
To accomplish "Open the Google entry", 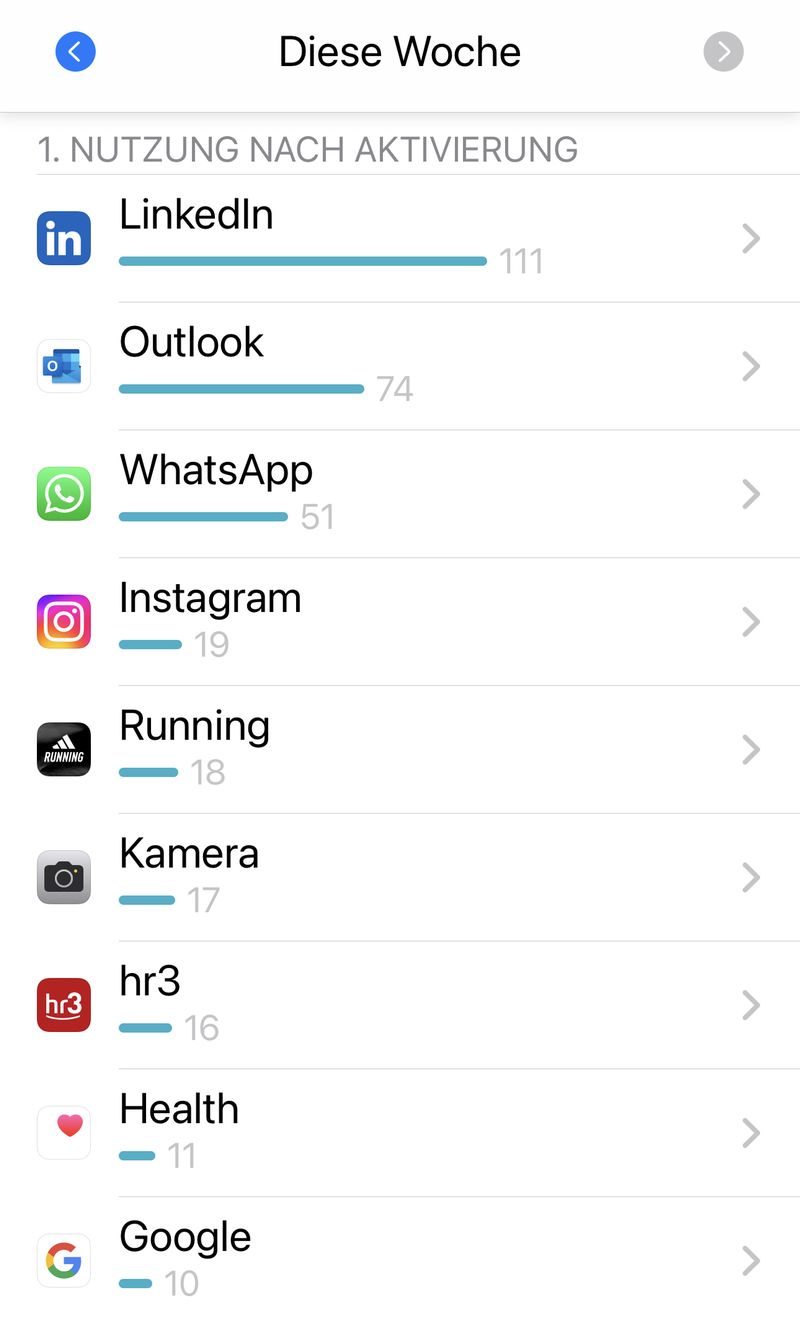I will (x=400, y=1260).
